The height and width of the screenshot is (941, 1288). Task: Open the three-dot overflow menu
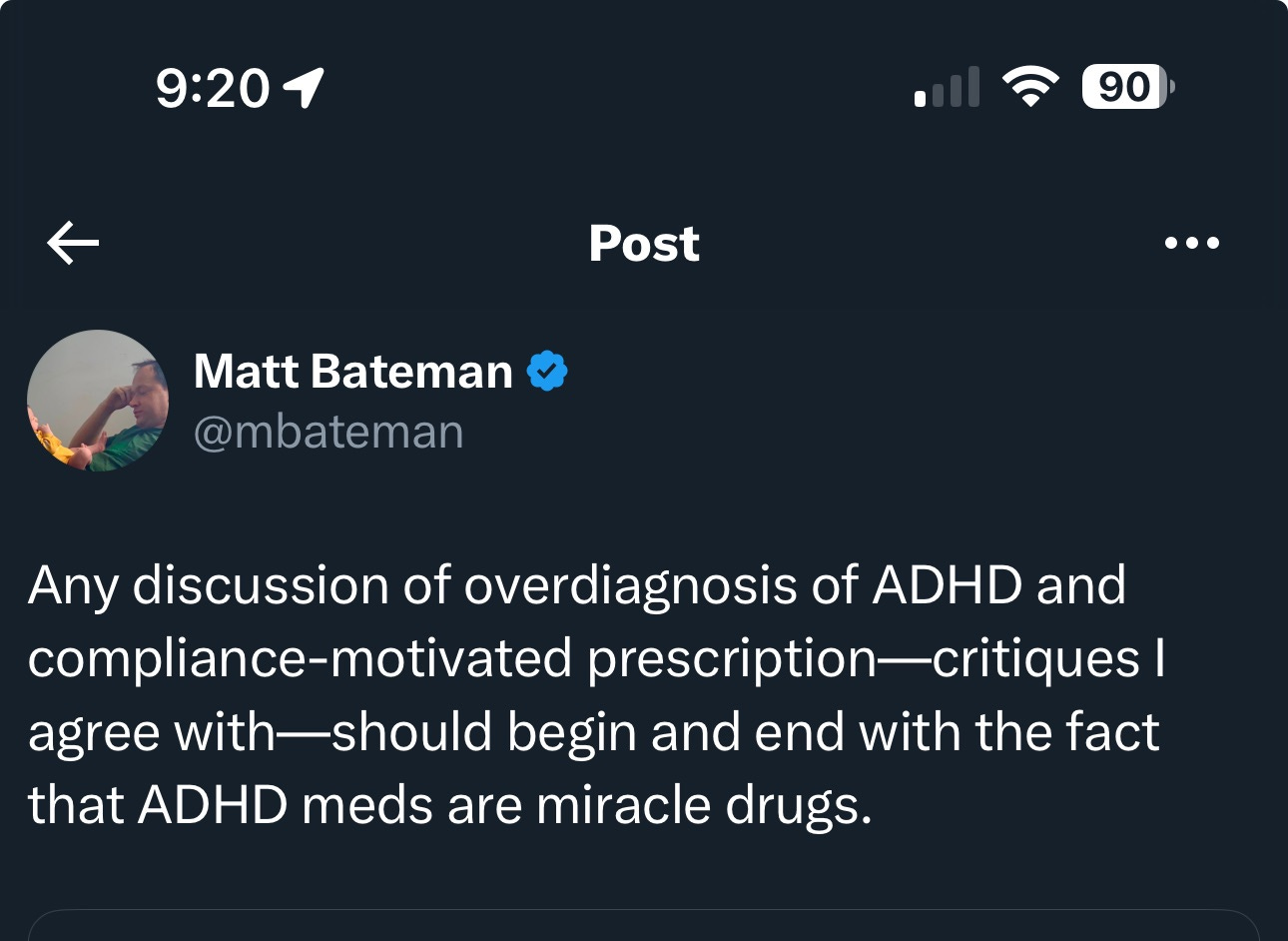(1191, 243)
